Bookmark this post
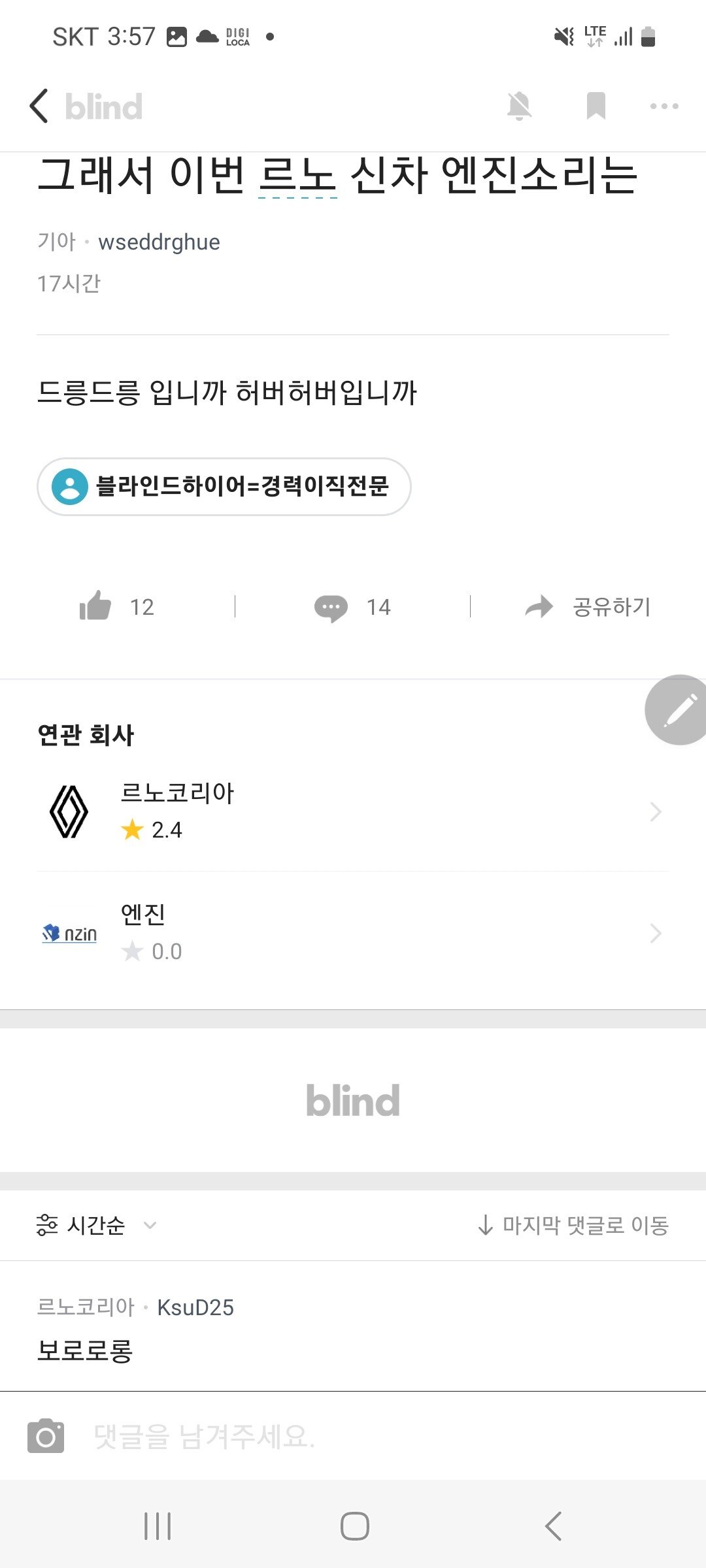Viewport: 706px width, 1568px height. point(596,106)
